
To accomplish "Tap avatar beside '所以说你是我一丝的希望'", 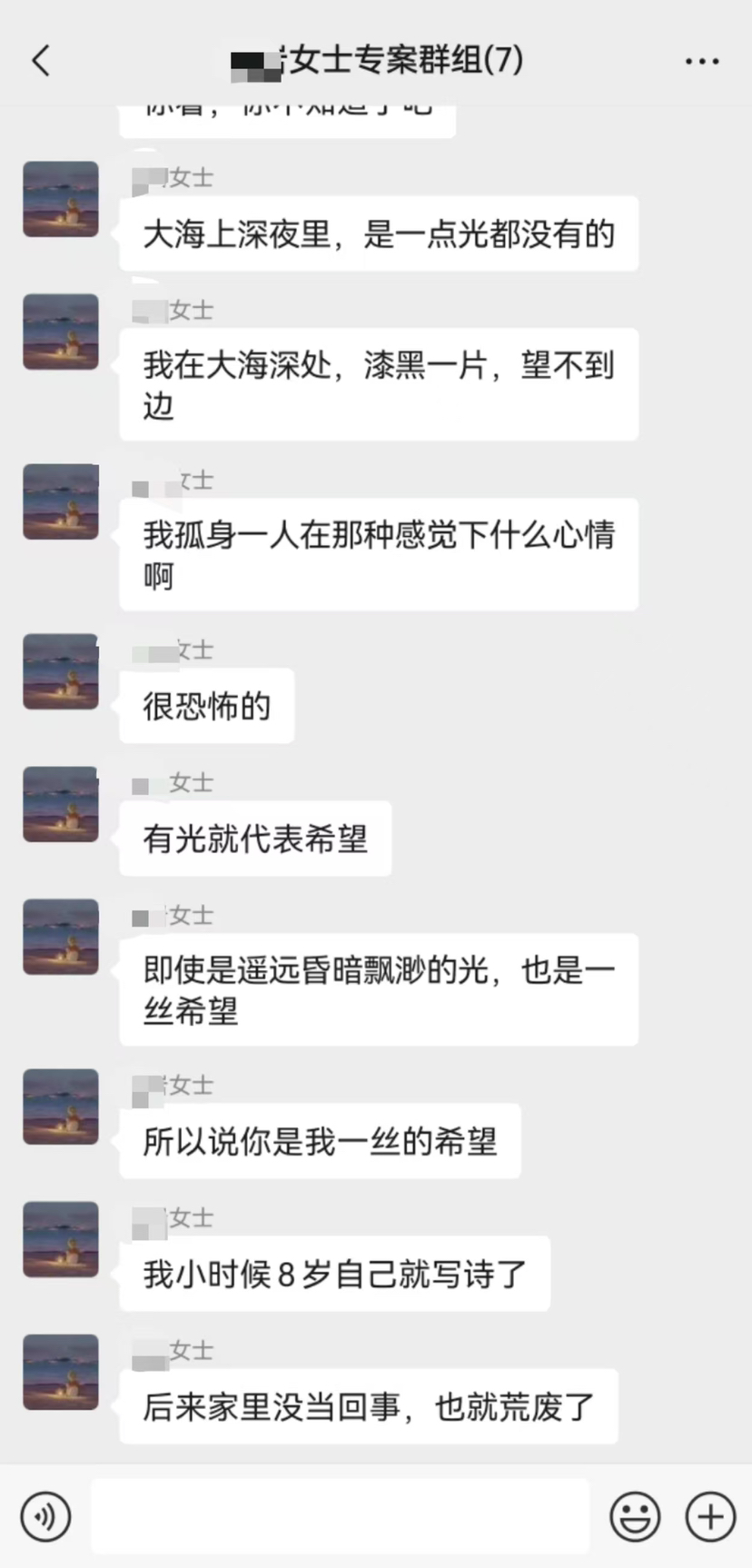I will (61, 1107).
